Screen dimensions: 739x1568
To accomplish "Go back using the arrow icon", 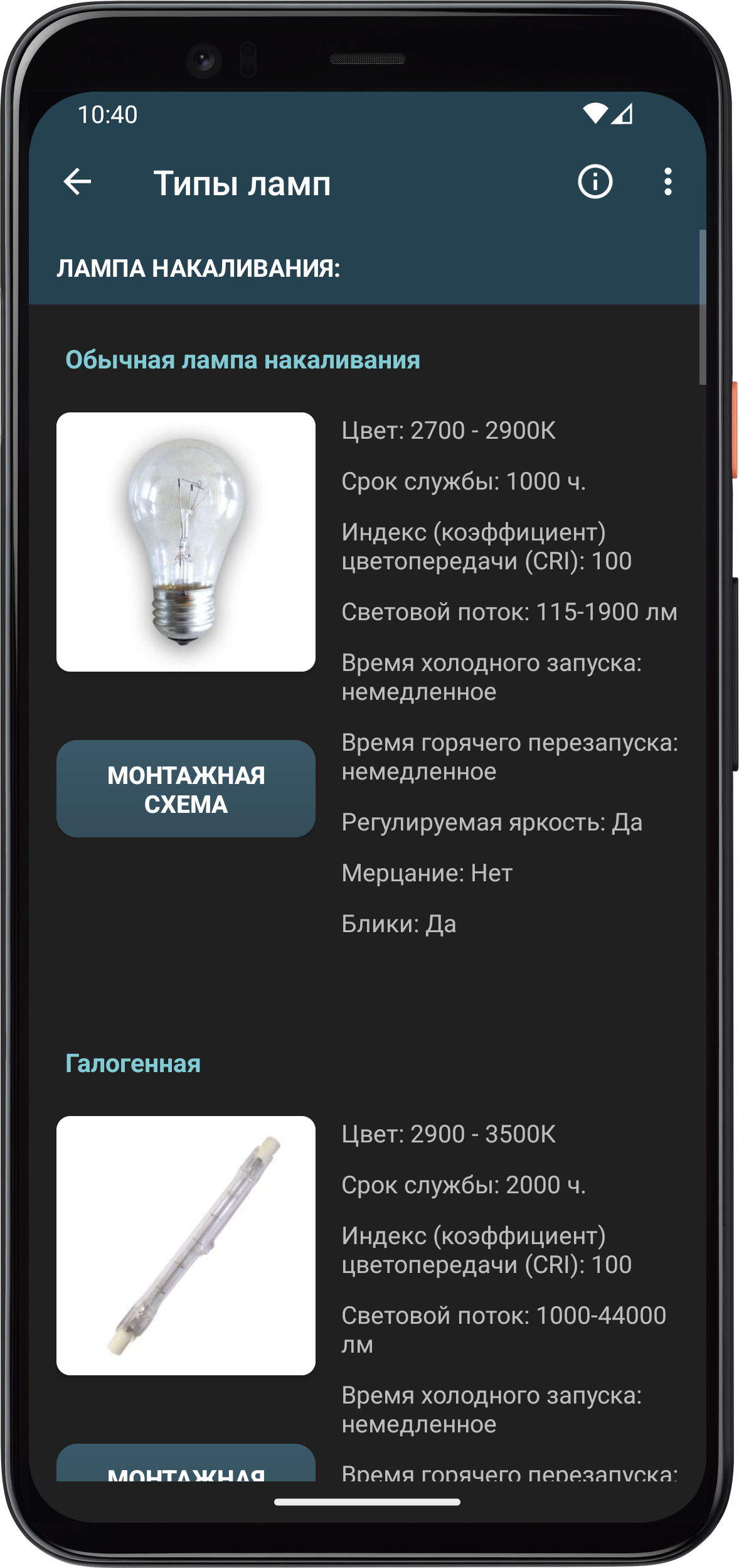I will coord(78,182).
